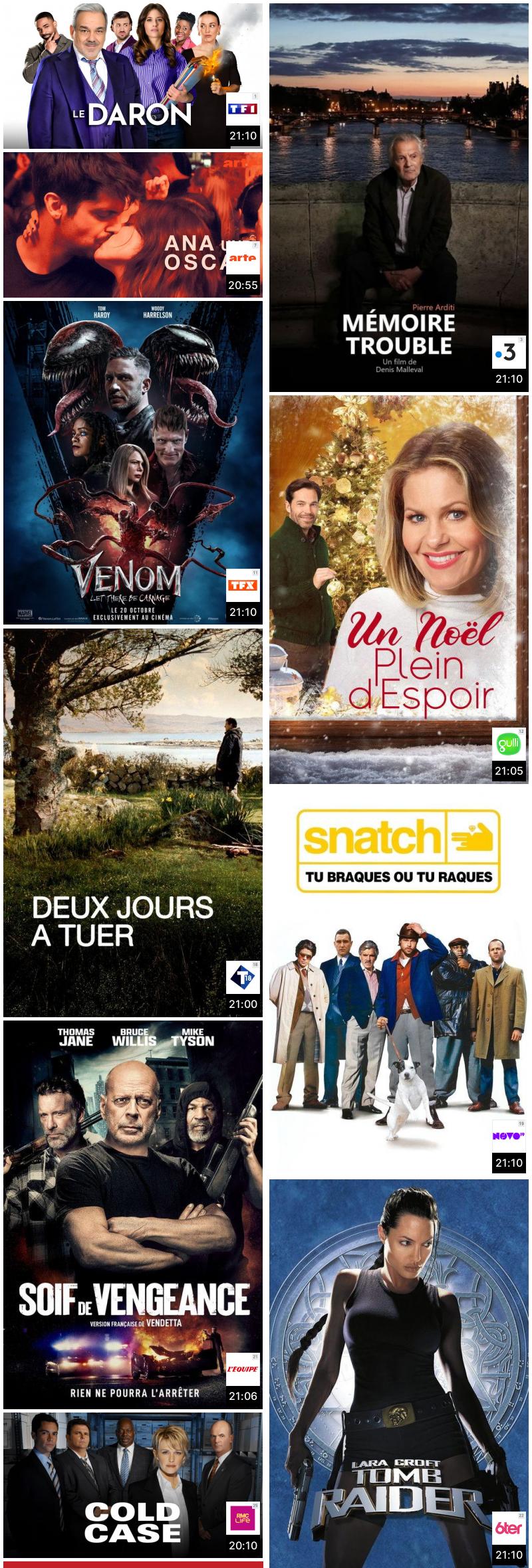Open Soif de Vengeance on L'Équipe
Screen dimensions: 532x1568
point(132,1215)
